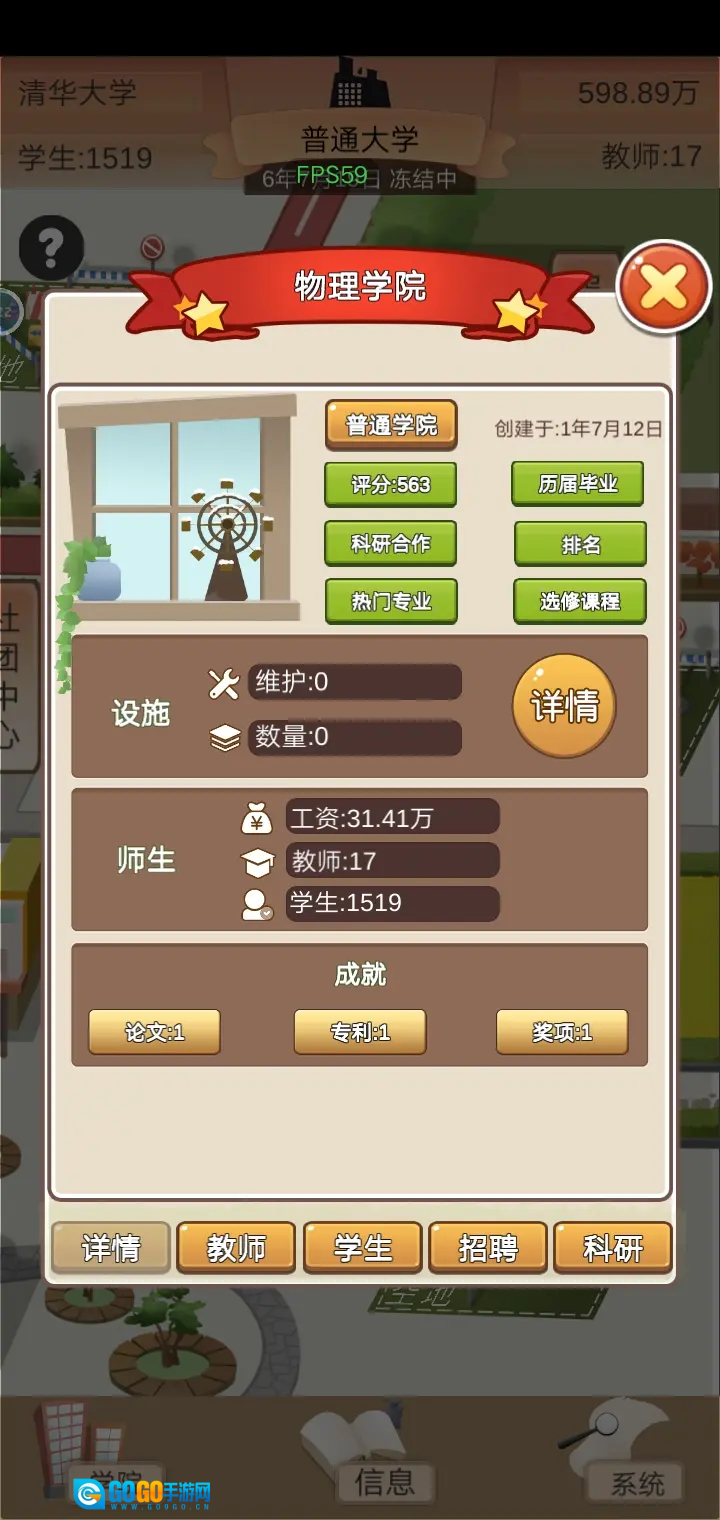
Task: Open 选修课程 elective courses
Action: click(x=580, y=601)
